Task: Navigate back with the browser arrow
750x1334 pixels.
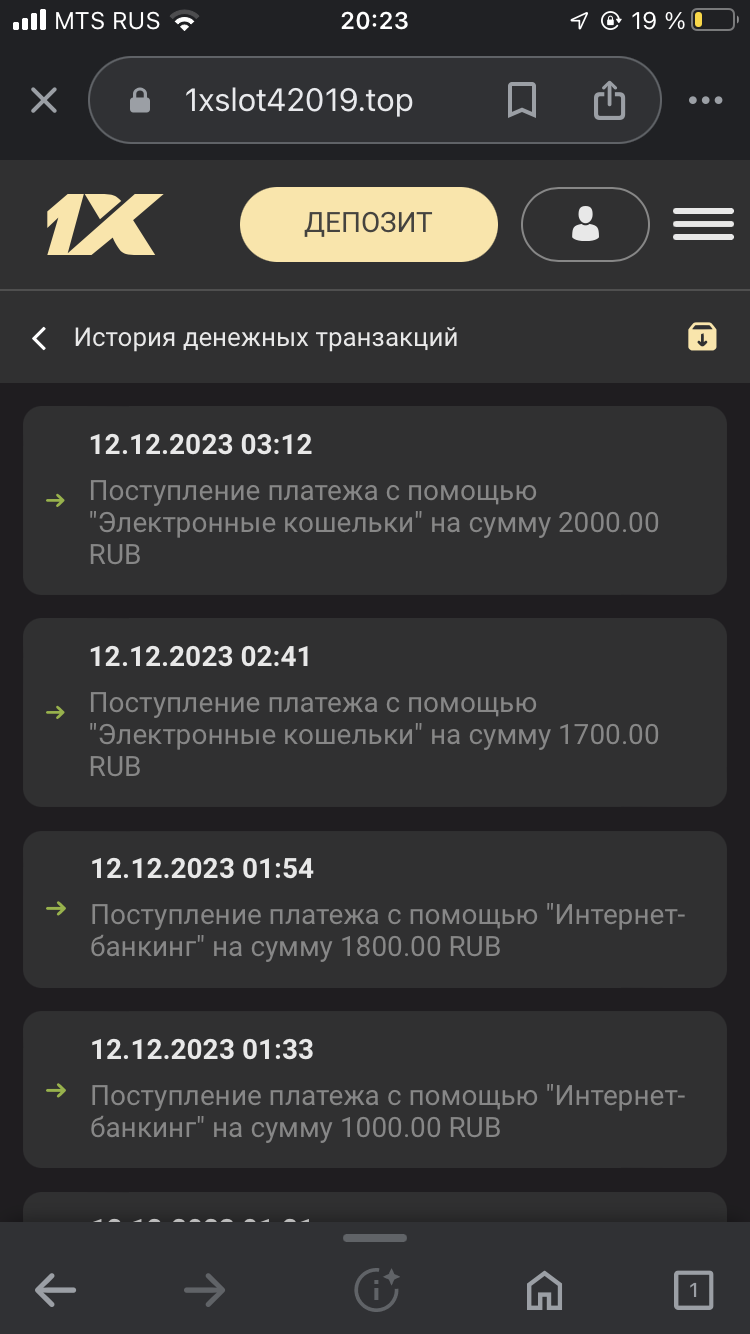Action: coord(55,1291)
